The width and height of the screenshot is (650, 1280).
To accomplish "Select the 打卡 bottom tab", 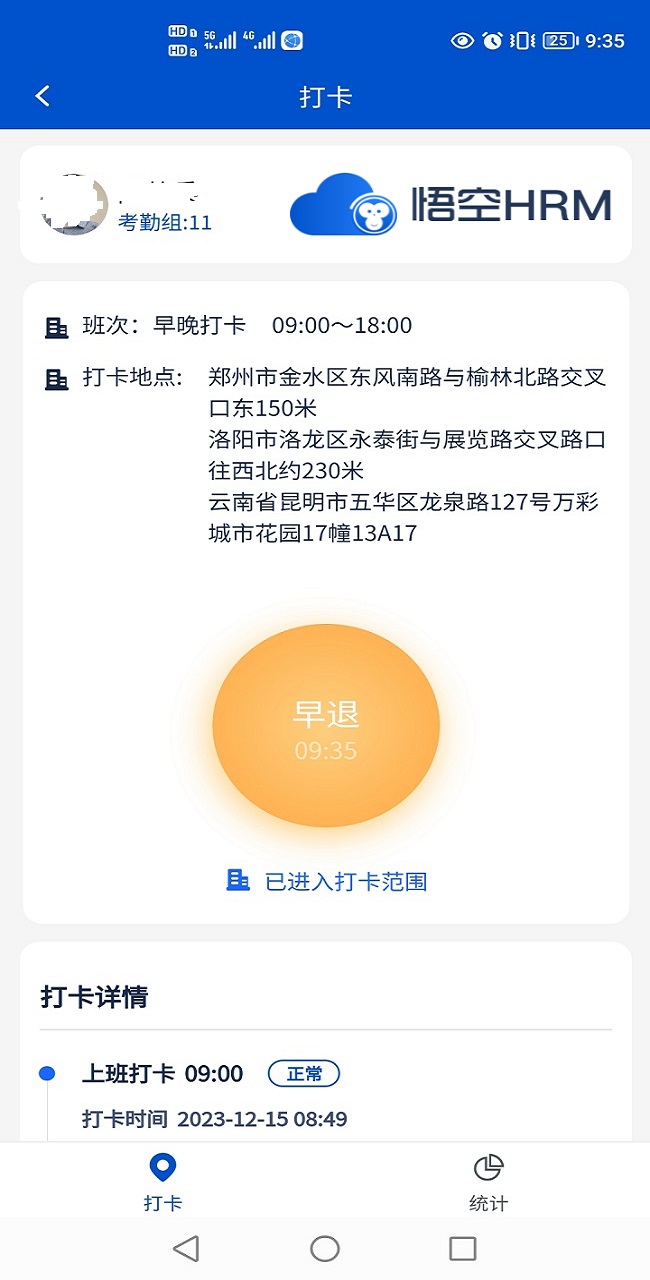I will 162,1182.
